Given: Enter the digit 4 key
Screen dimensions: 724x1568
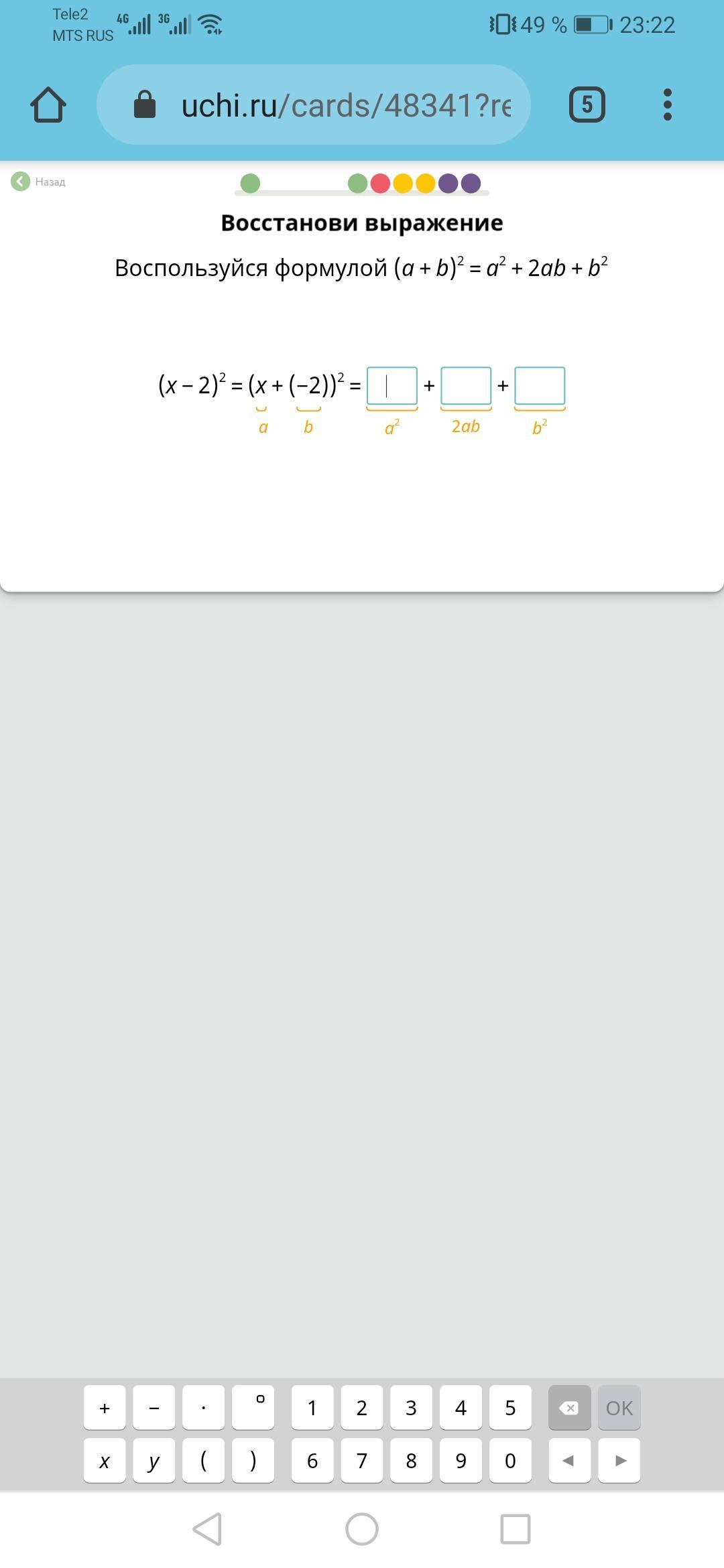Looking at the screenshot, I should pyautogui.click(x=461, y=1408).
